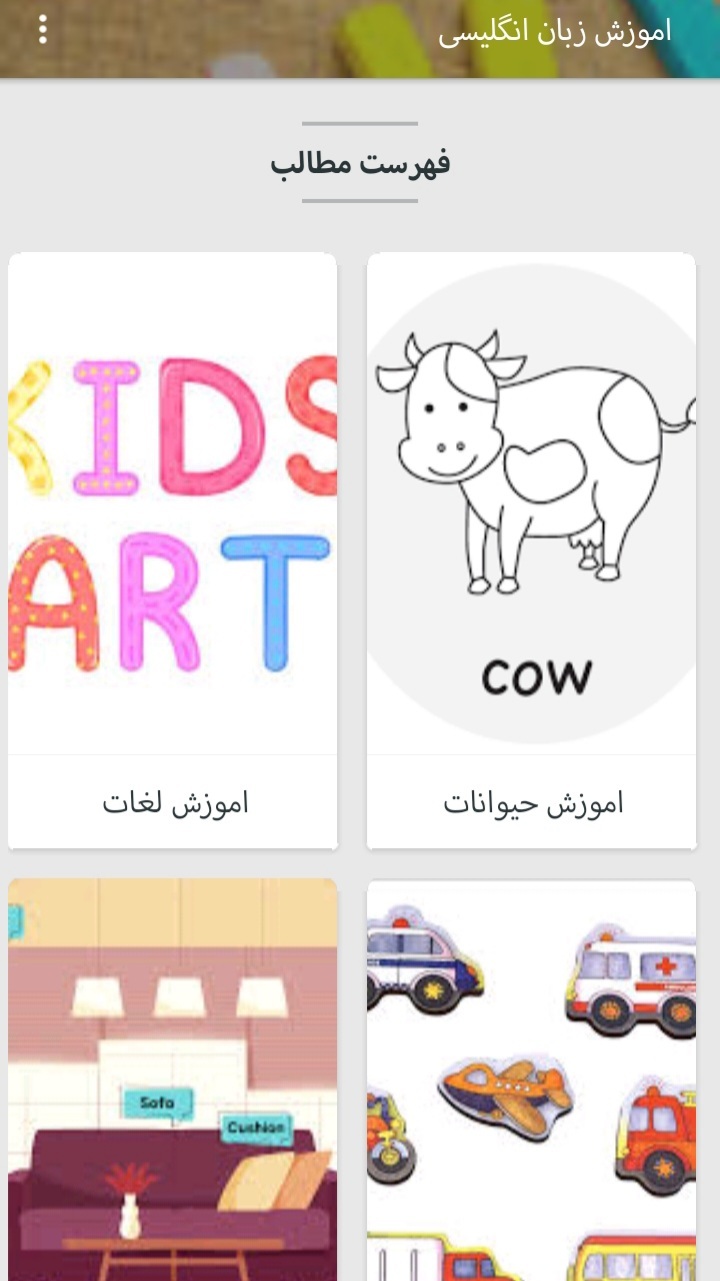Open the اموزش لغات Kids Art card

pyautogui.click(x=173, y=550)
